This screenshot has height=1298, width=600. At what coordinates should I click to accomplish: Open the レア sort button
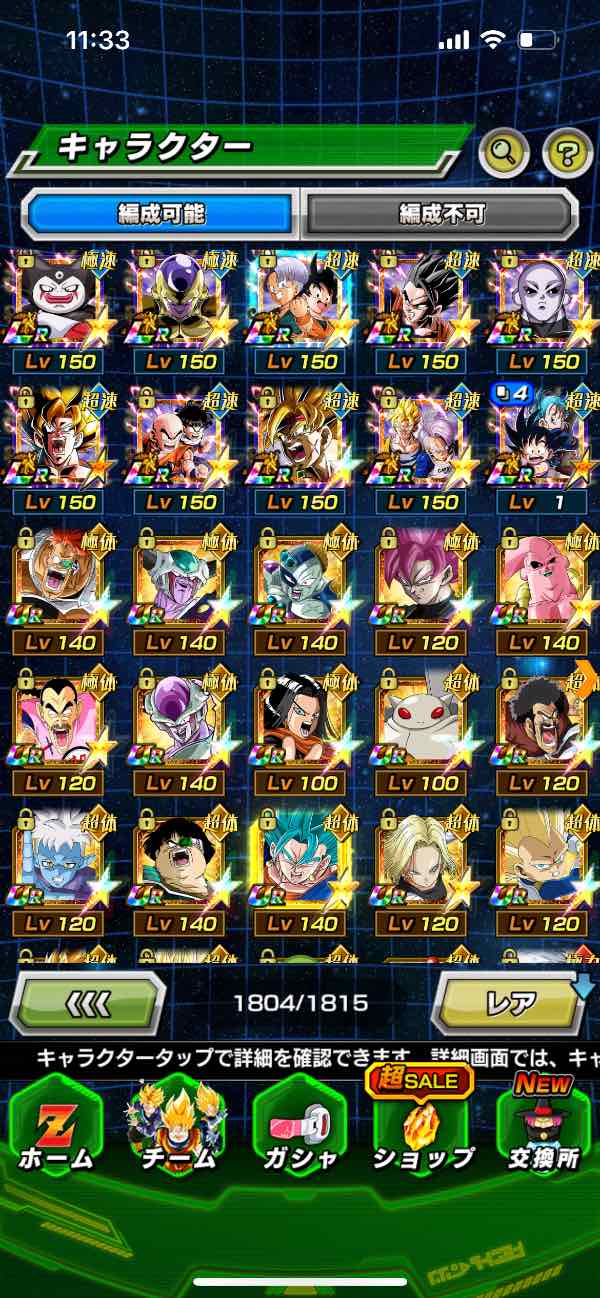pyautogui.click(x=508, y=1002)
